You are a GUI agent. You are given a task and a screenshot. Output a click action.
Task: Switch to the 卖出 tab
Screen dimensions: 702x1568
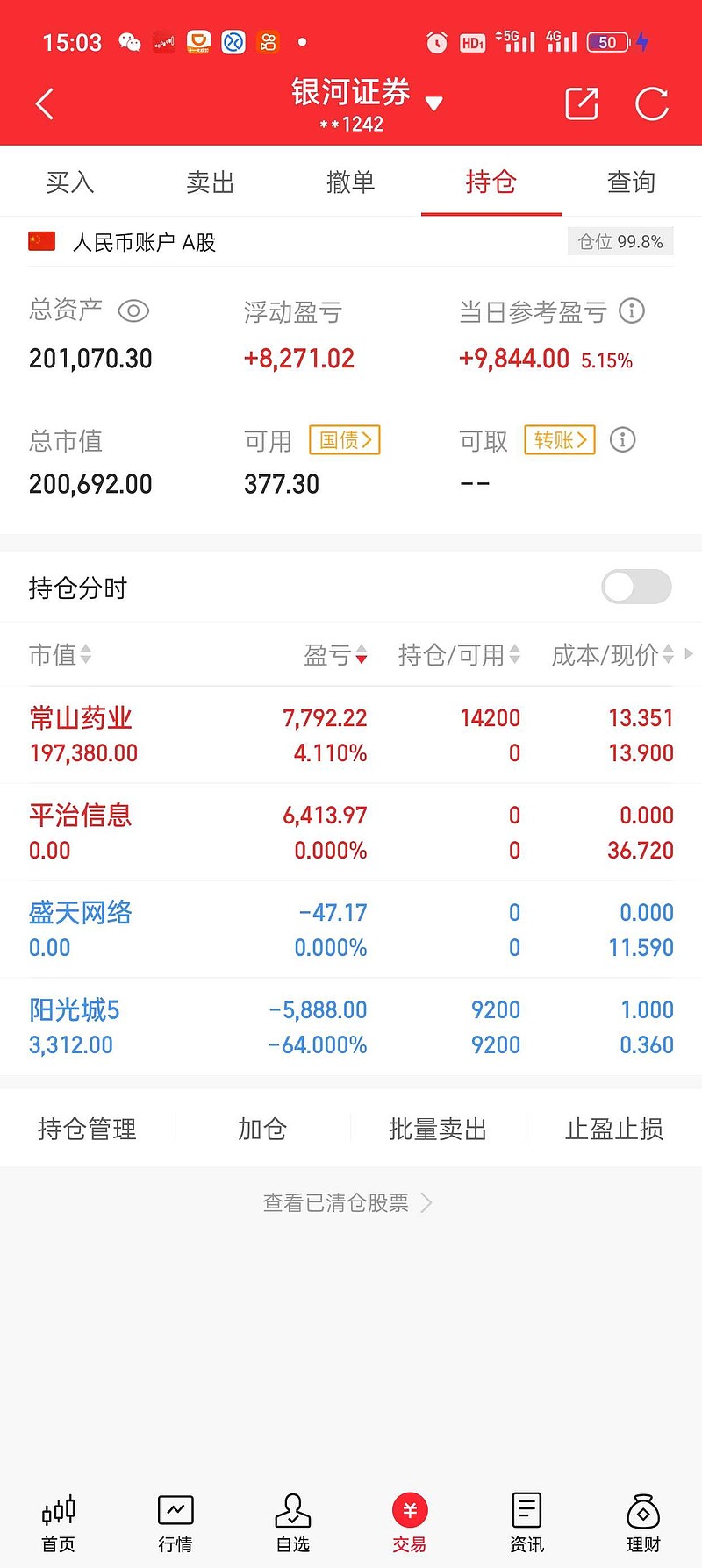pyautogui.click(x=211, y=182)
